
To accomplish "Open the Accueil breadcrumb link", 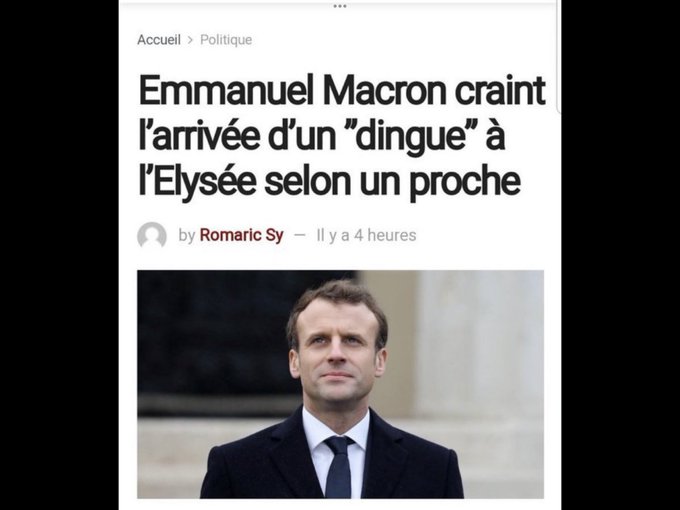I will click(x=158, y=40).
